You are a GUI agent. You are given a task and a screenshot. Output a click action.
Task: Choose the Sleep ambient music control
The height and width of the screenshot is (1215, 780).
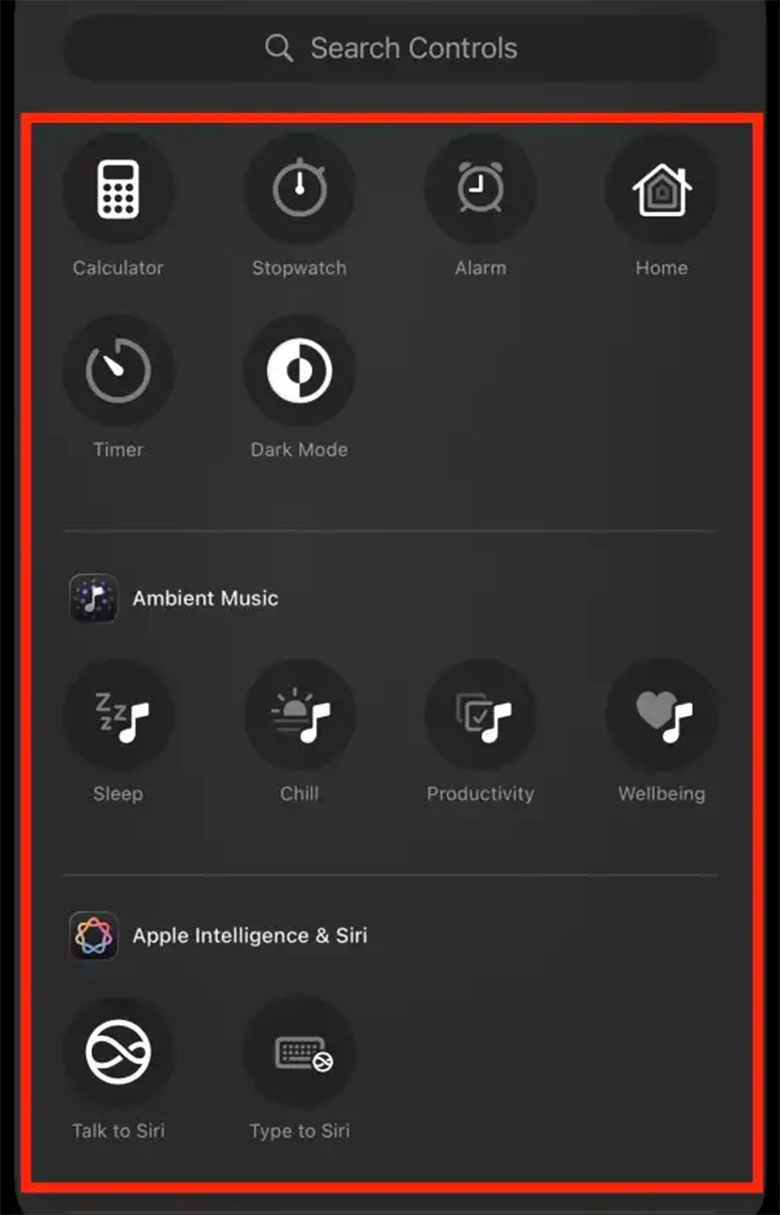pos(118,715)
